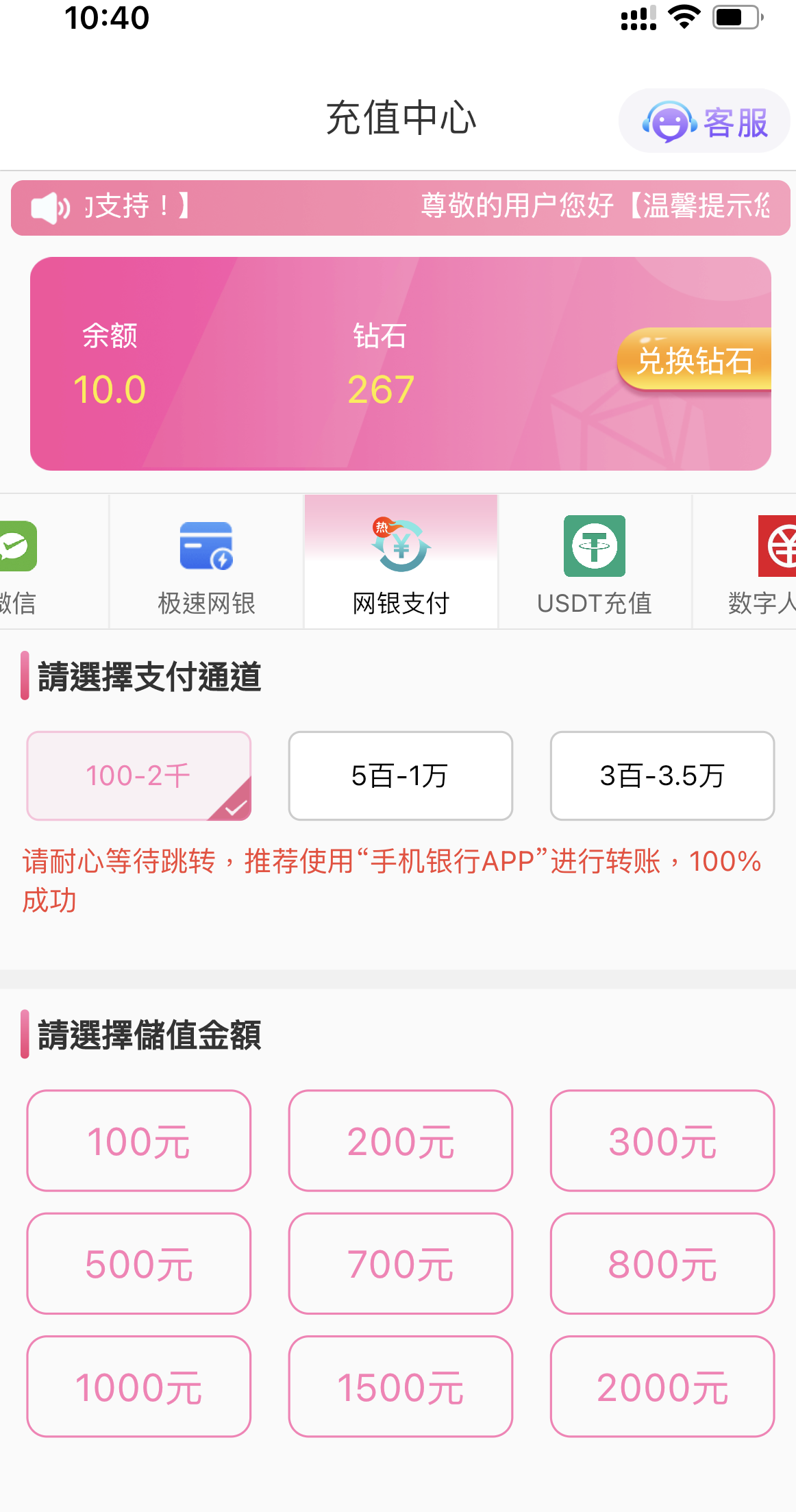
Task: Choose the 100-2千 payment channel
Action: [139, 776]
